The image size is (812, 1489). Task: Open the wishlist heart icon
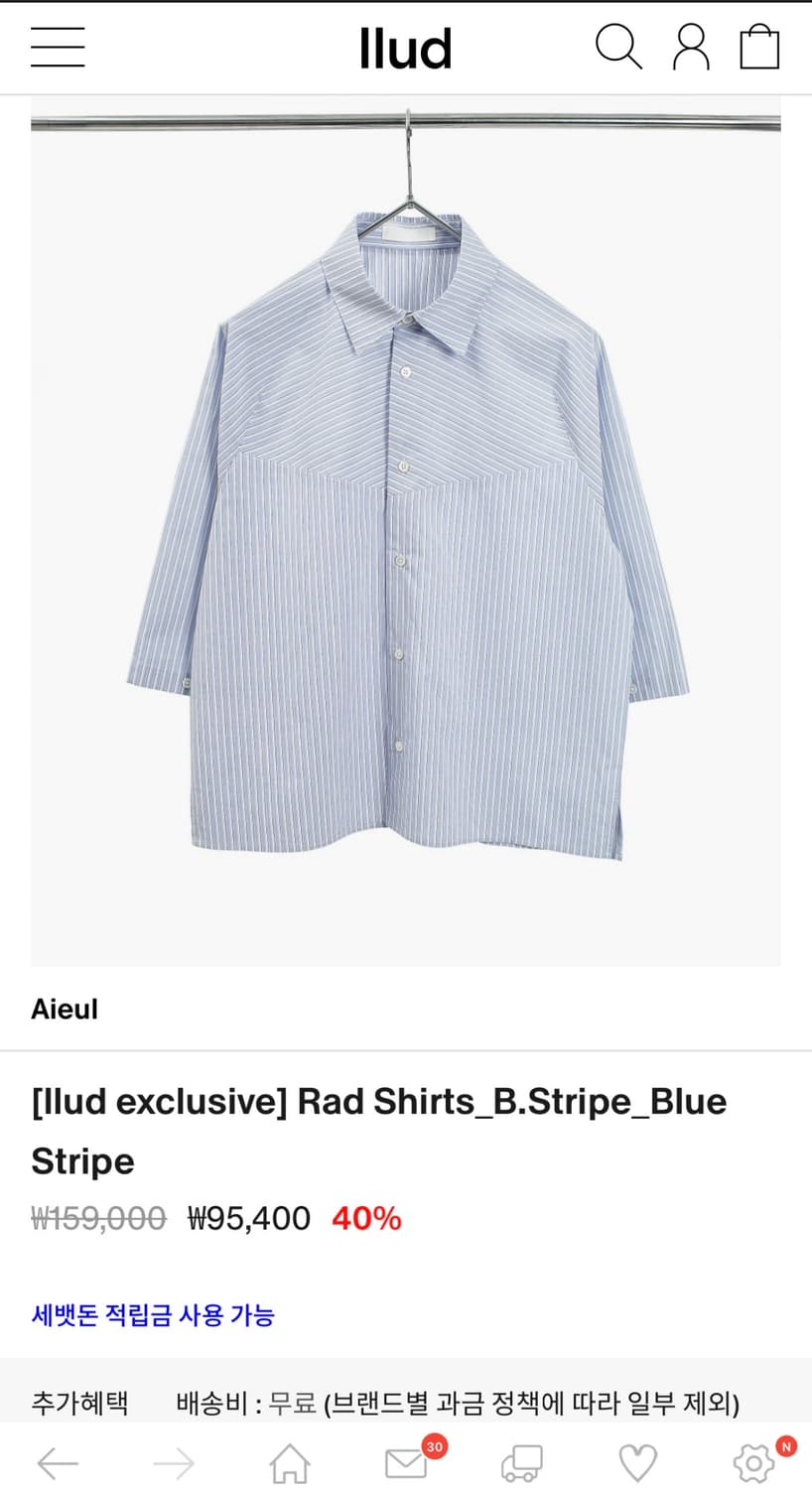click(x=636, y=1462)
